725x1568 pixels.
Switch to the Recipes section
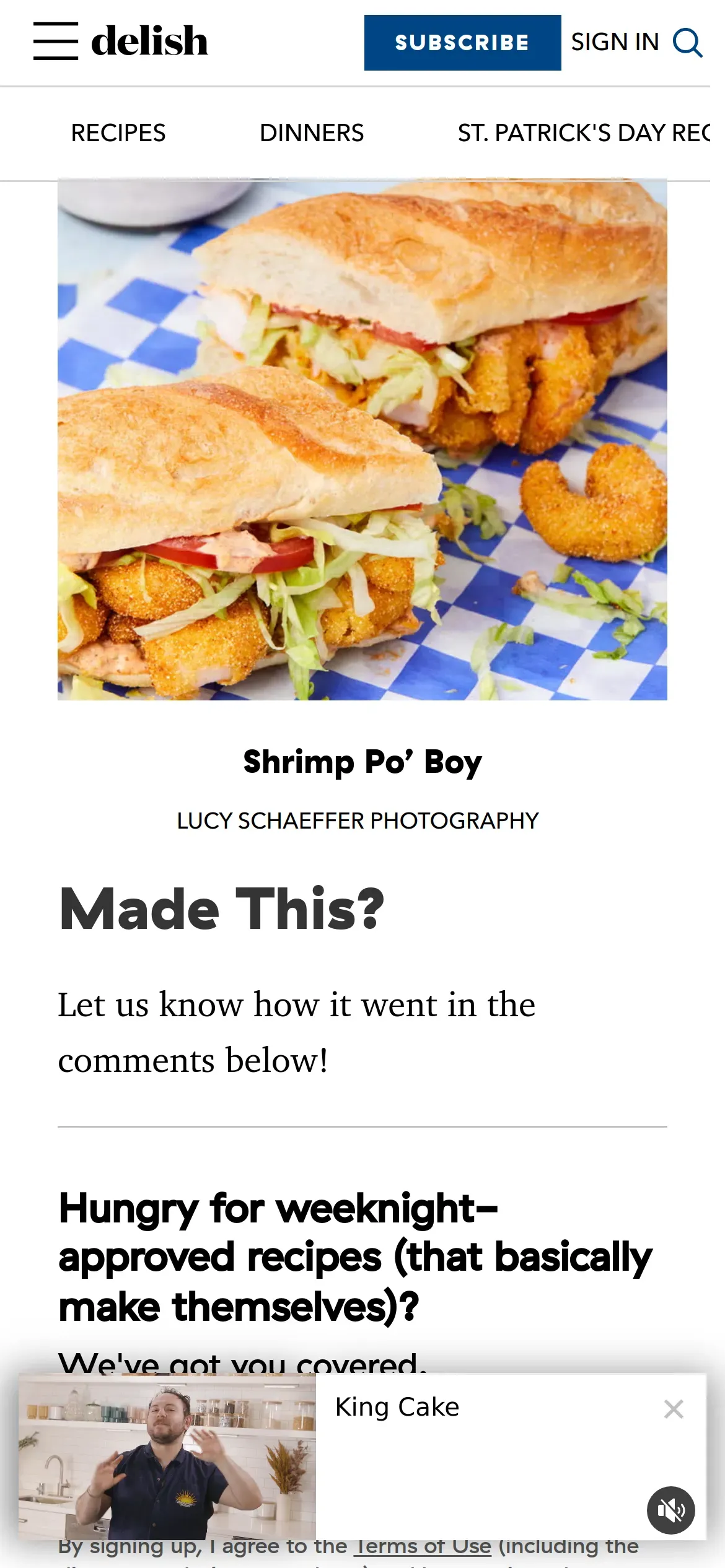[x=118, y=133]
